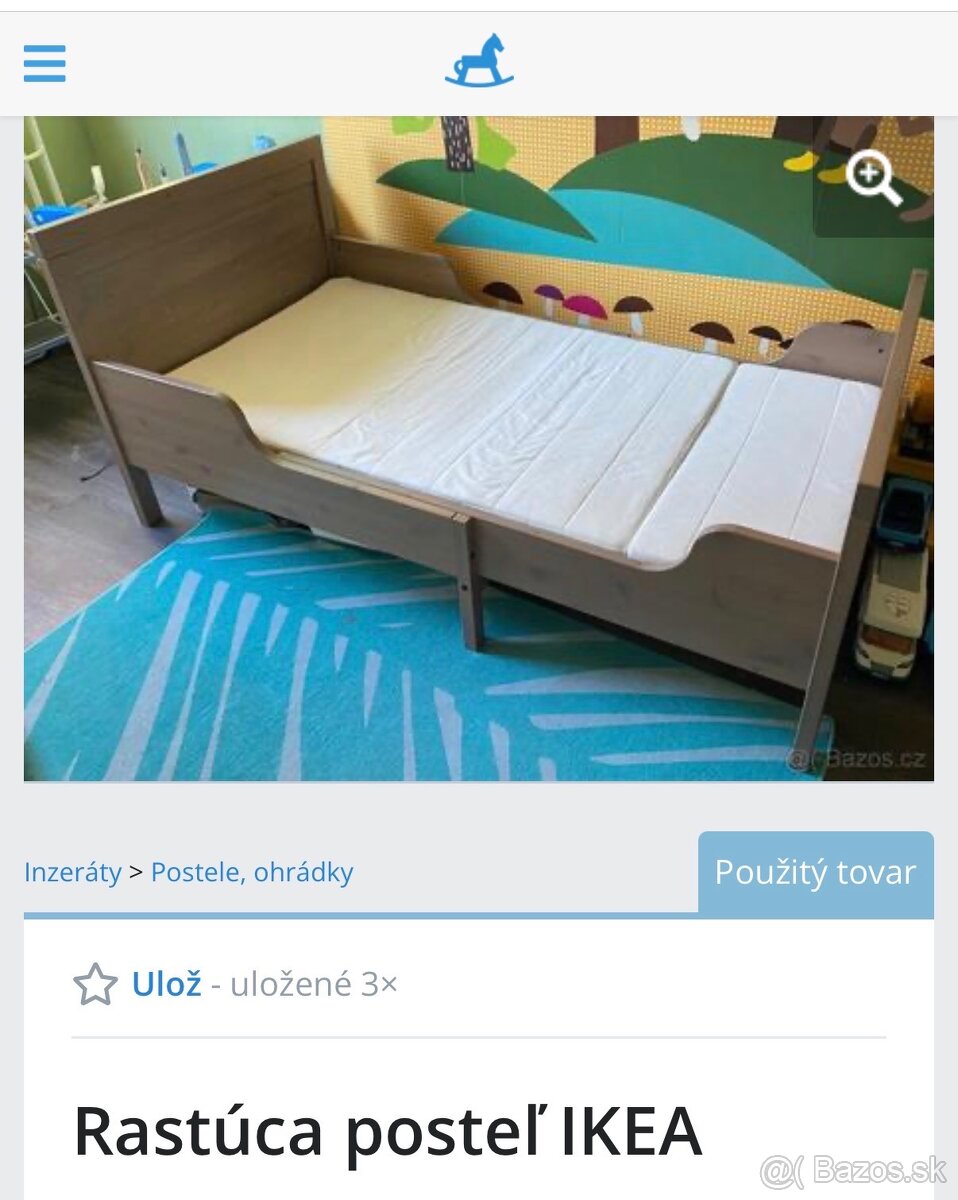
Task: Open the Inzeráty breadcrumb link
Action: click(72, 872)
